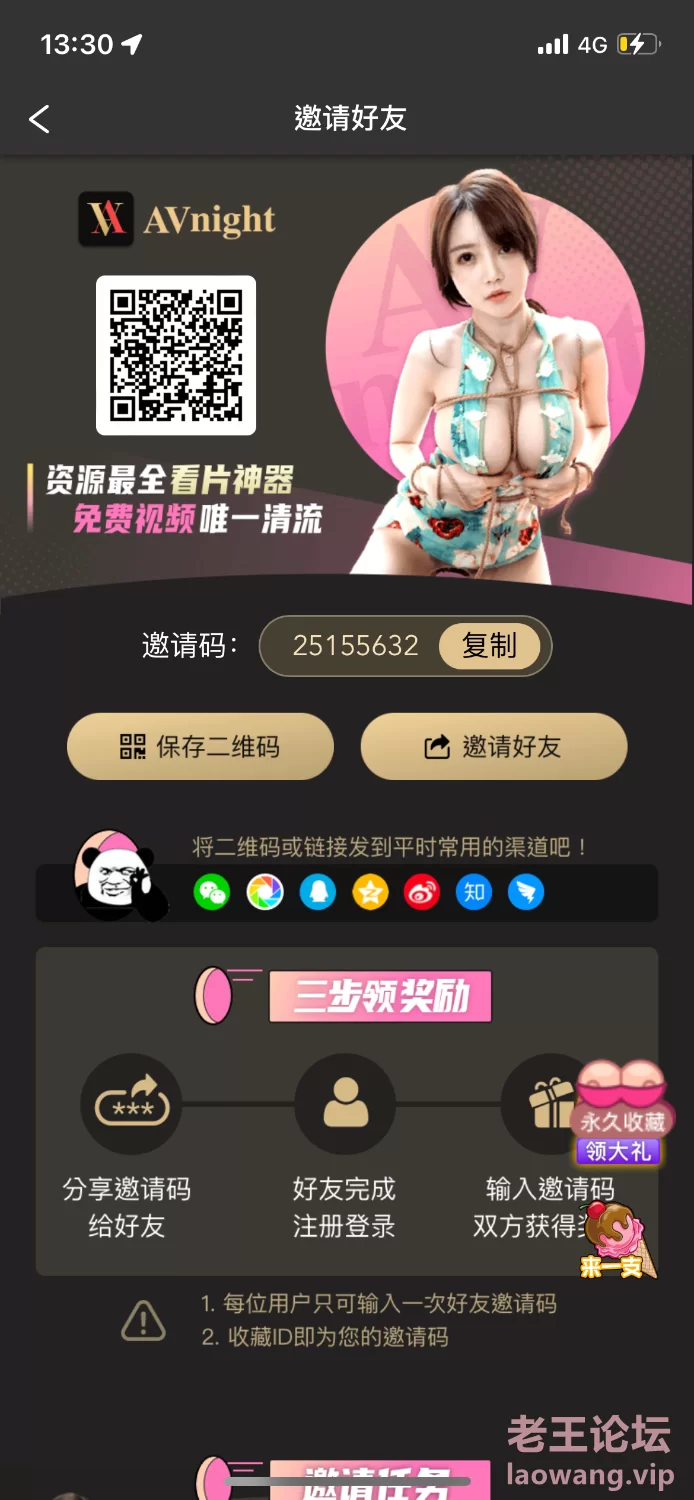Go back using the top-left arrow
This screenshot has height=1500, width=694.
pos(39,119)
